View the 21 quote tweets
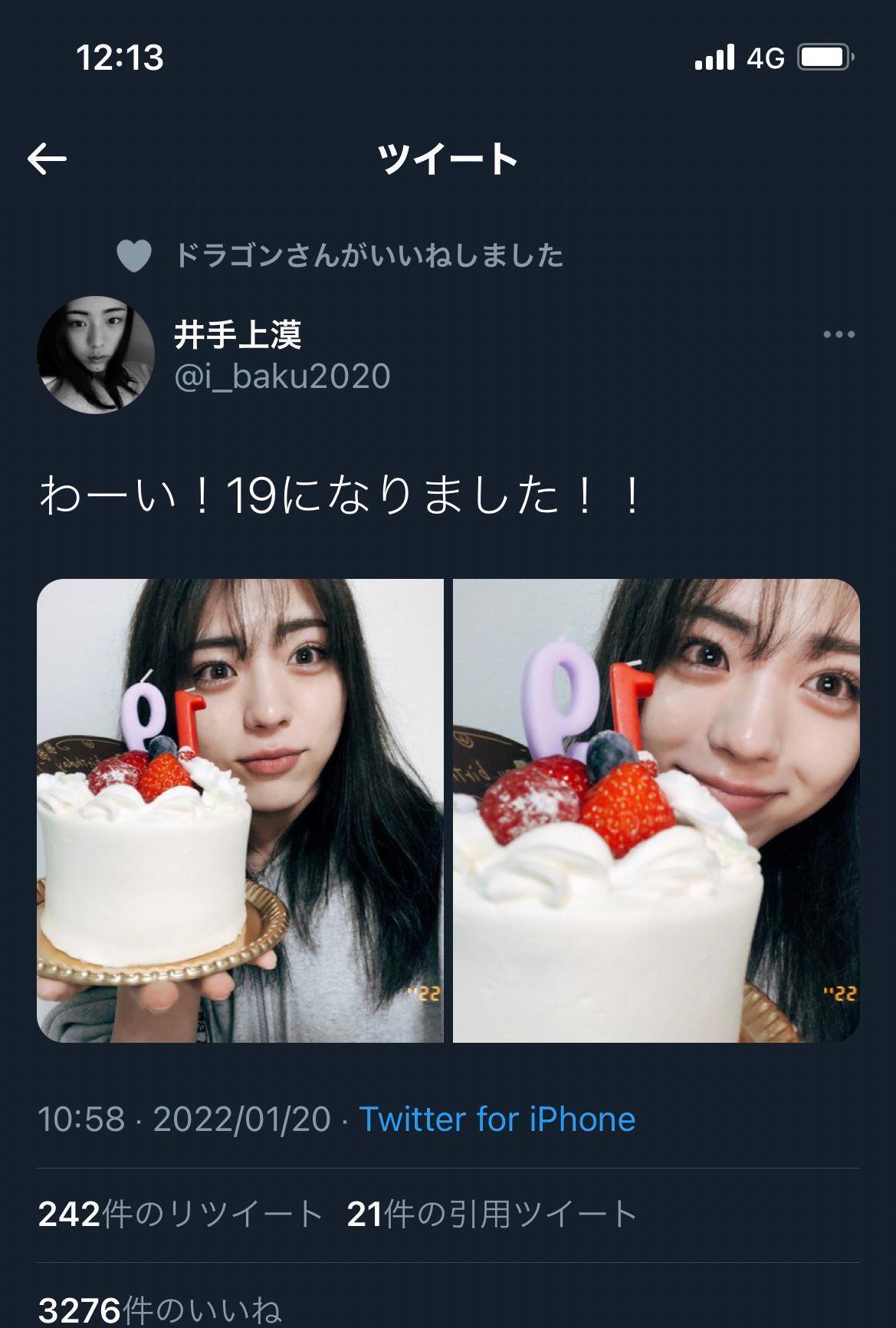 pyautogui.click(x=491, y=1215)
